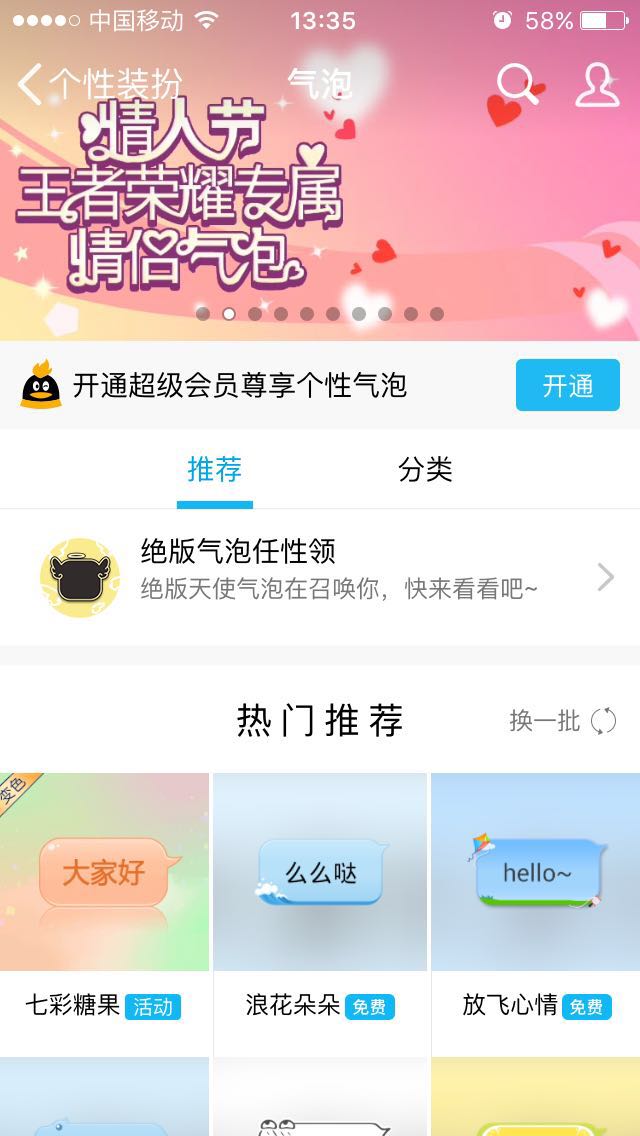Switch to the 分类 tab
The height and width of the screenshot is (1136, 640).
tap(425, 469)
